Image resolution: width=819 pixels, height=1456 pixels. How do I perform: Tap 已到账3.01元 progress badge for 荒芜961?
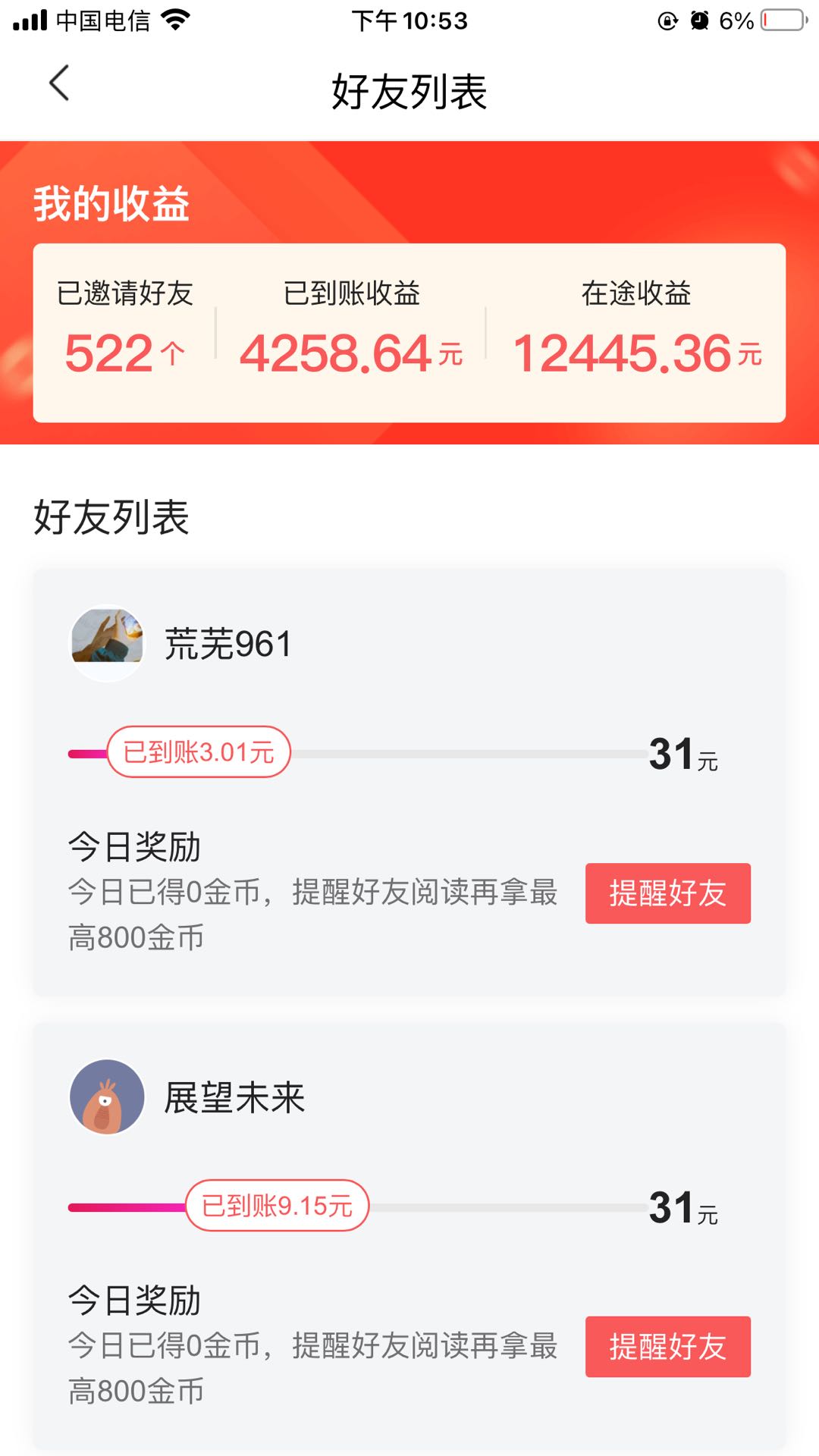click(x=199, y=752)
